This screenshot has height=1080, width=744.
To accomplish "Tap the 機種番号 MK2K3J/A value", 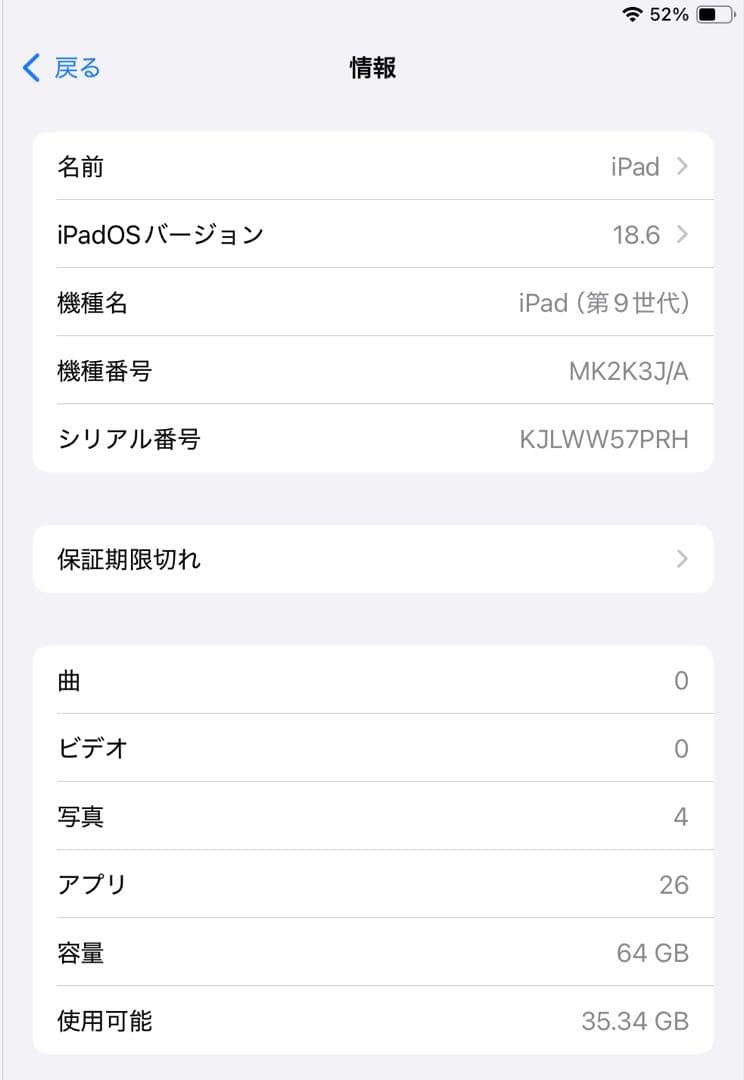I will point(630,371).
